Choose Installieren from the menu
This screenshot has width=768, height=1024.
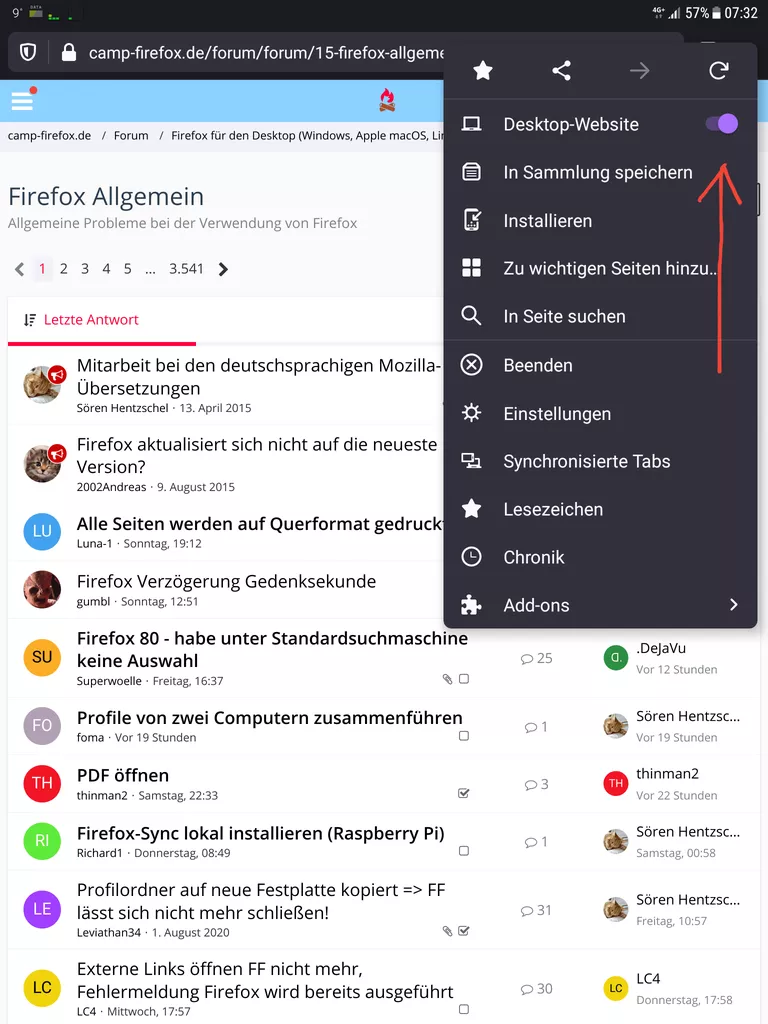pos(547,221)
